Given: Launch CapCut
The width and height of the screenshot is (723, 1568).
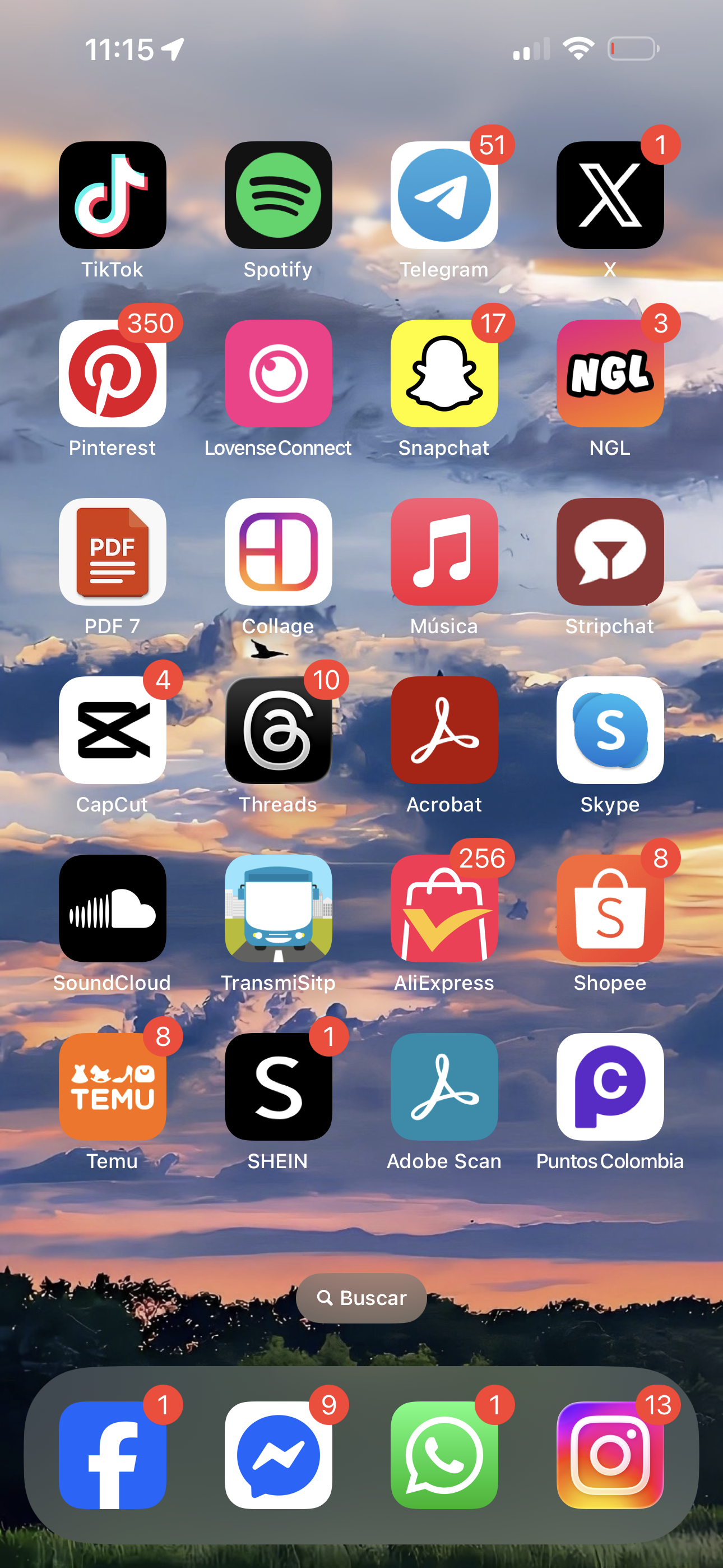Looking at the screenshot, I should 113,730.
